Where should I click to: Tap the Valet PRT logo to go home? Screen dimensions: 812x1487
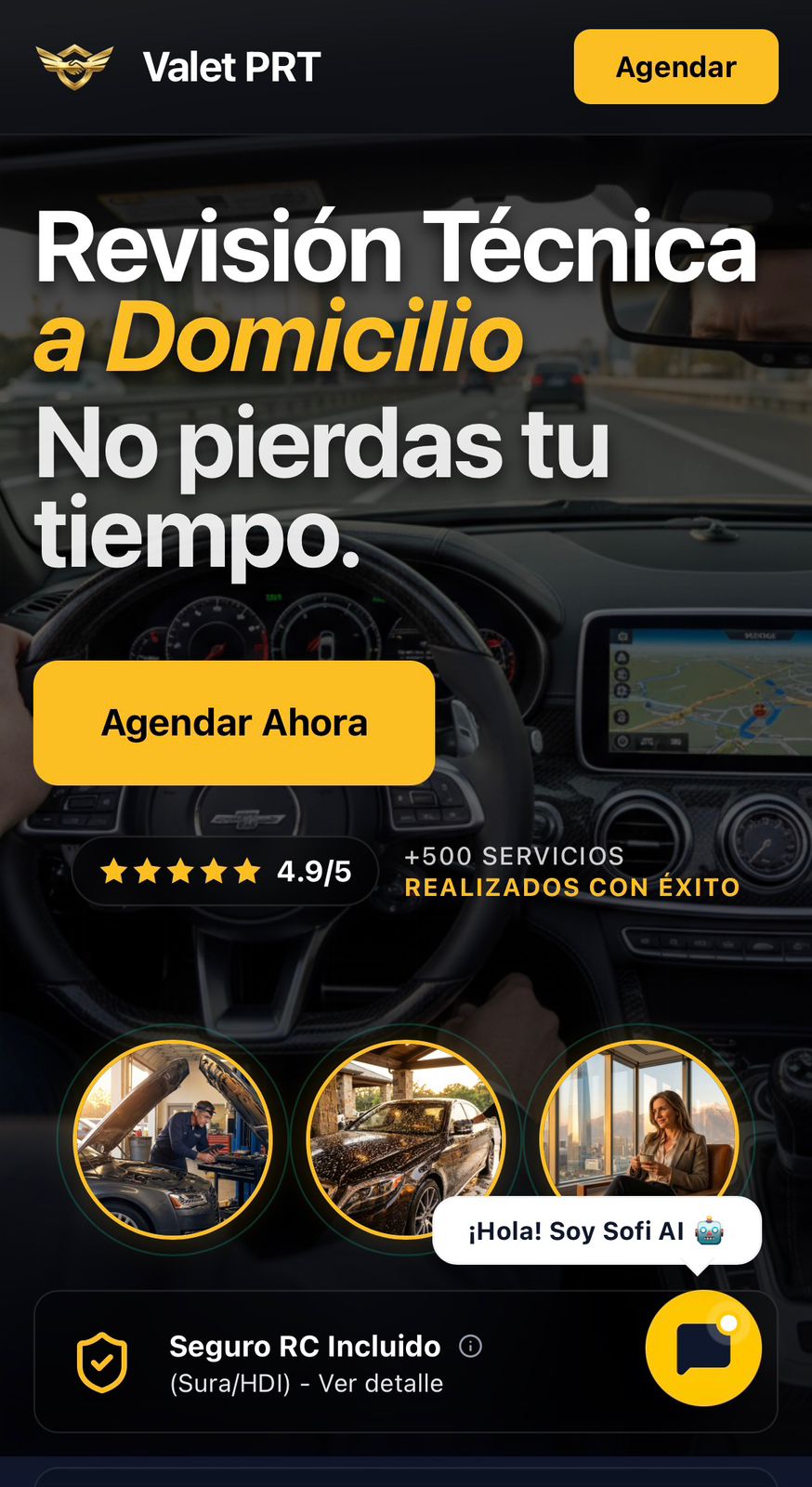[74, 67]
